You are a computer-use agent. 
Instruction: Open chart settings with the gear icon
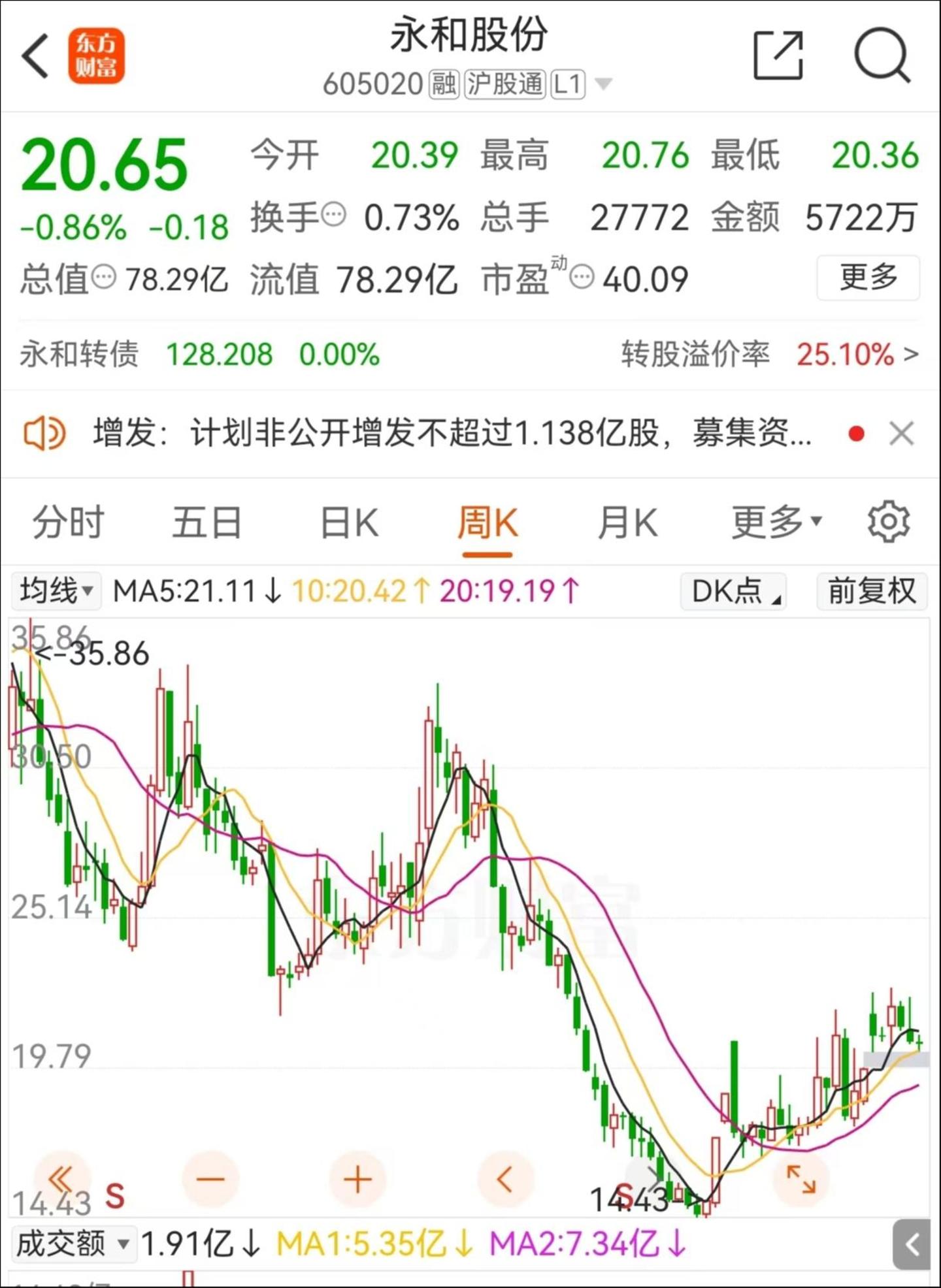pos(886,521)
